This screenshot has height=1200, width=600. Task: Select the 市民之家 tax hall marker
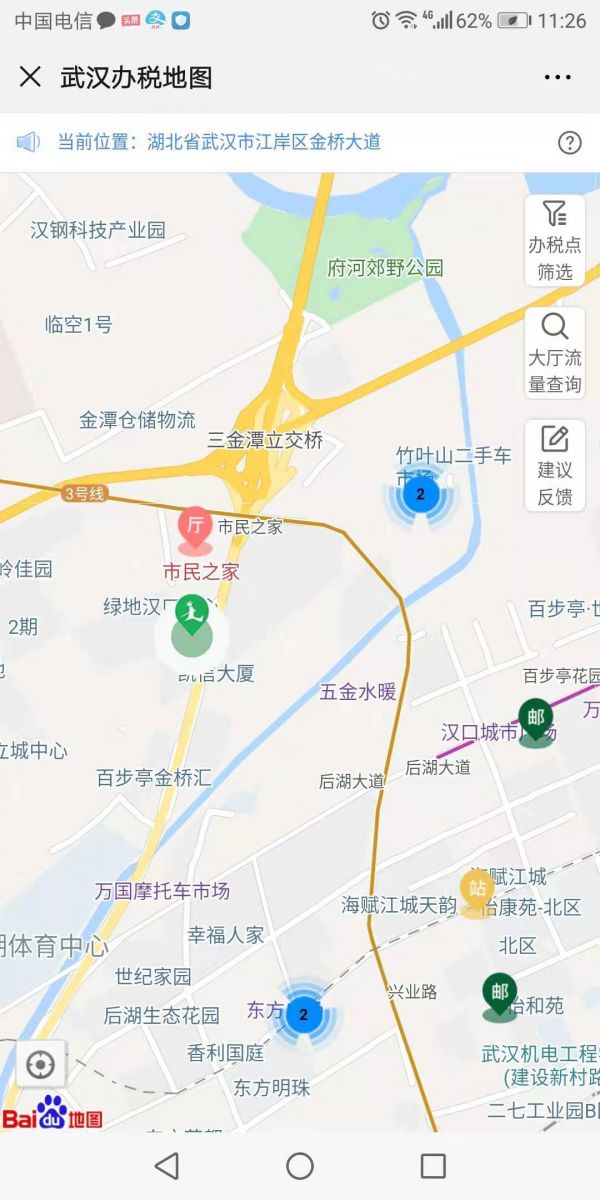coord(195,531)
